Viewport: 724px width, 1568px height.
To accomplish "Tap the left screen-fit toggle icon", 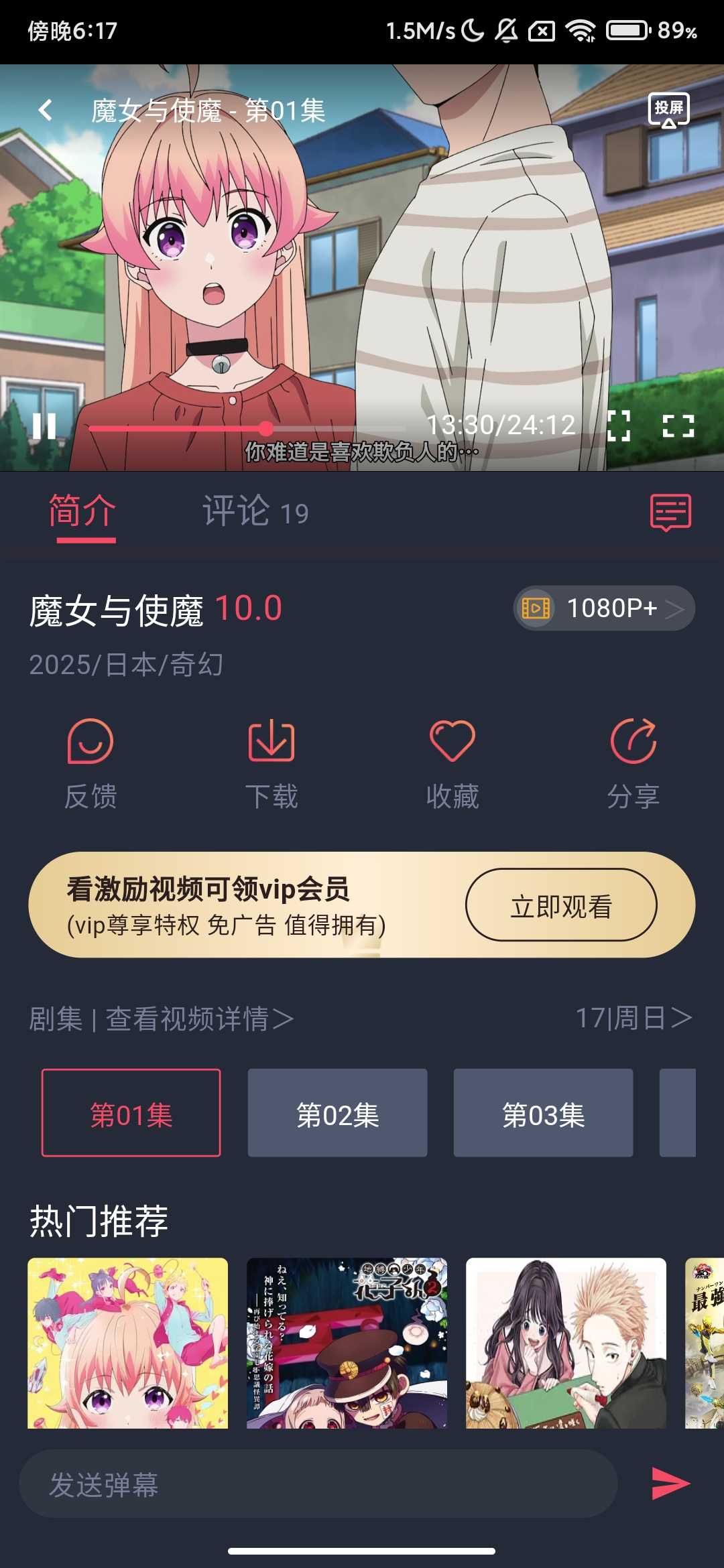I will coord(620,426).
